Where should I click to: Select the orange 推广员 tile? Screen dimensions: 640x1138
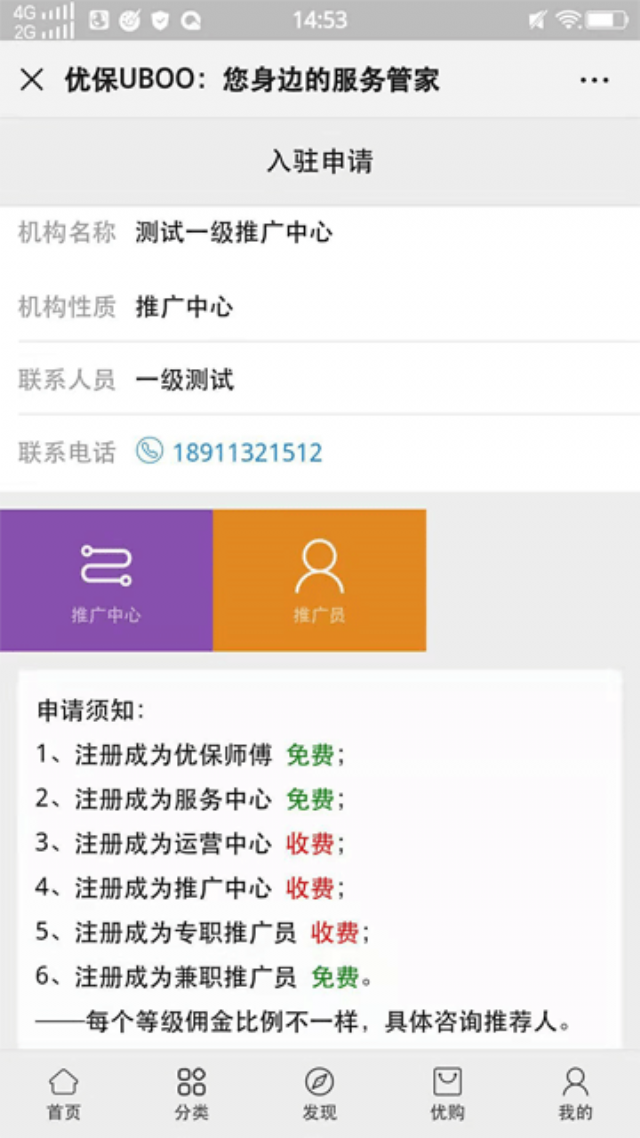point(319,581)
